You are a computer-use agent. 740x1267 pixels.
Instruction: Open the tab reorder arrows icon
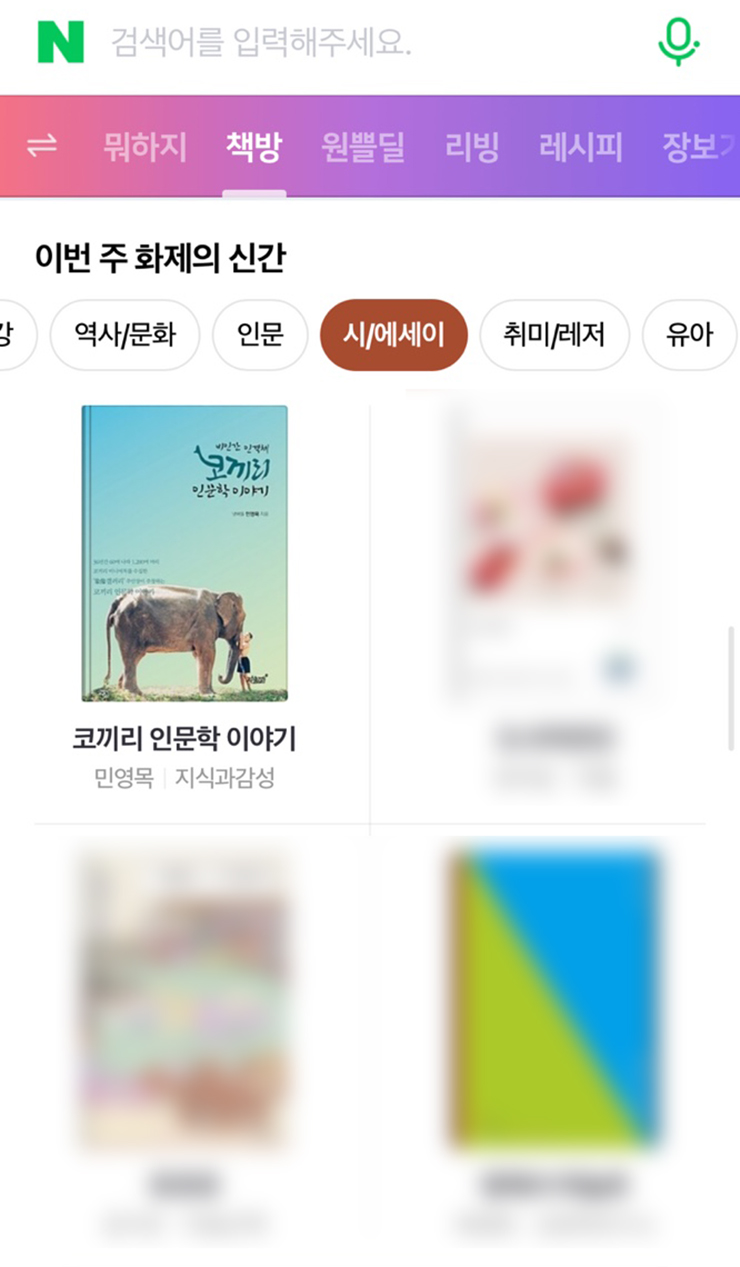[x=42, y=146]
